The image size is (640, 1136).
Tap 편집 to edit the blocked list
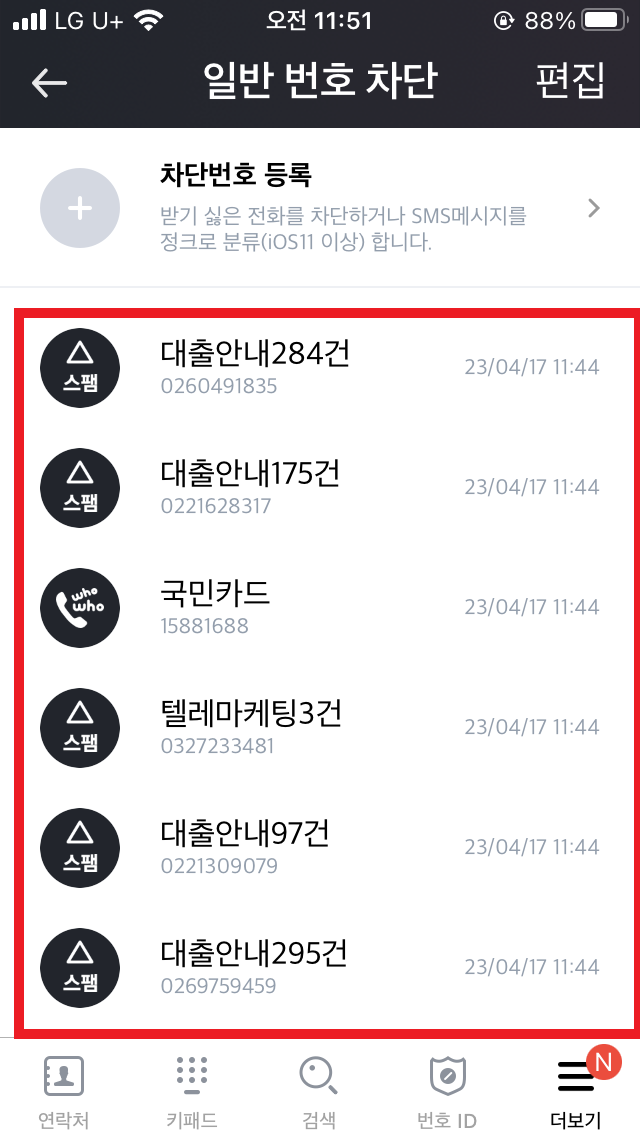point(570,81)
